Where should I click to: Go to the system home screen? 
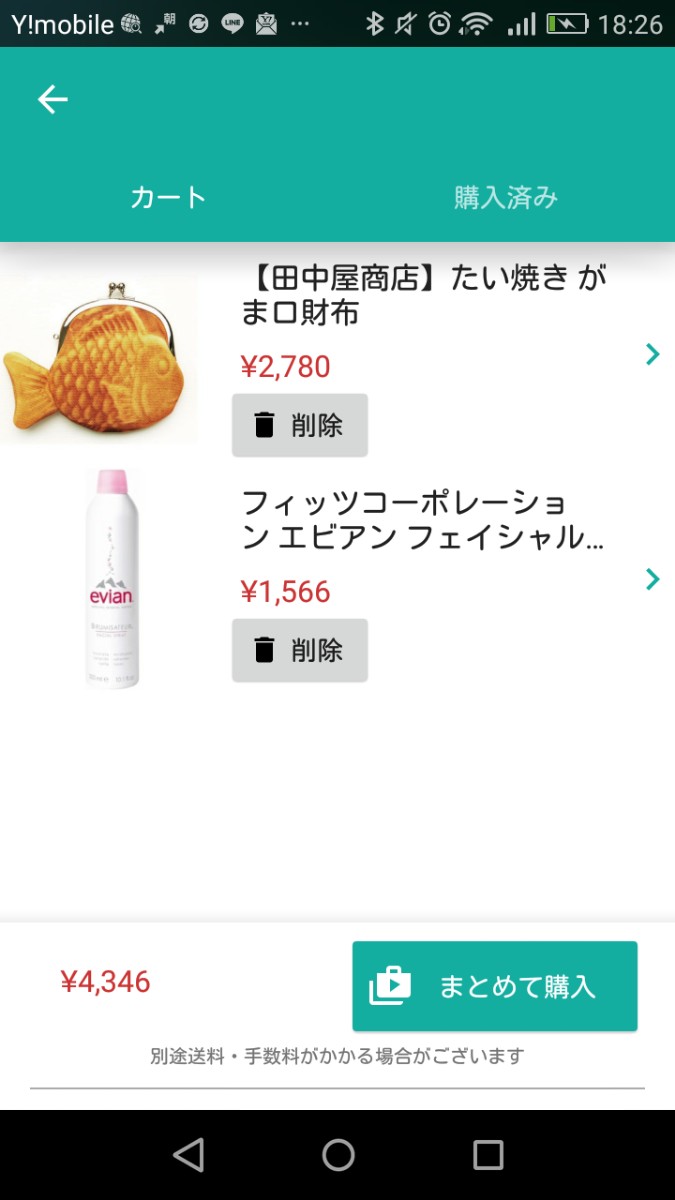pos(338,1155)
